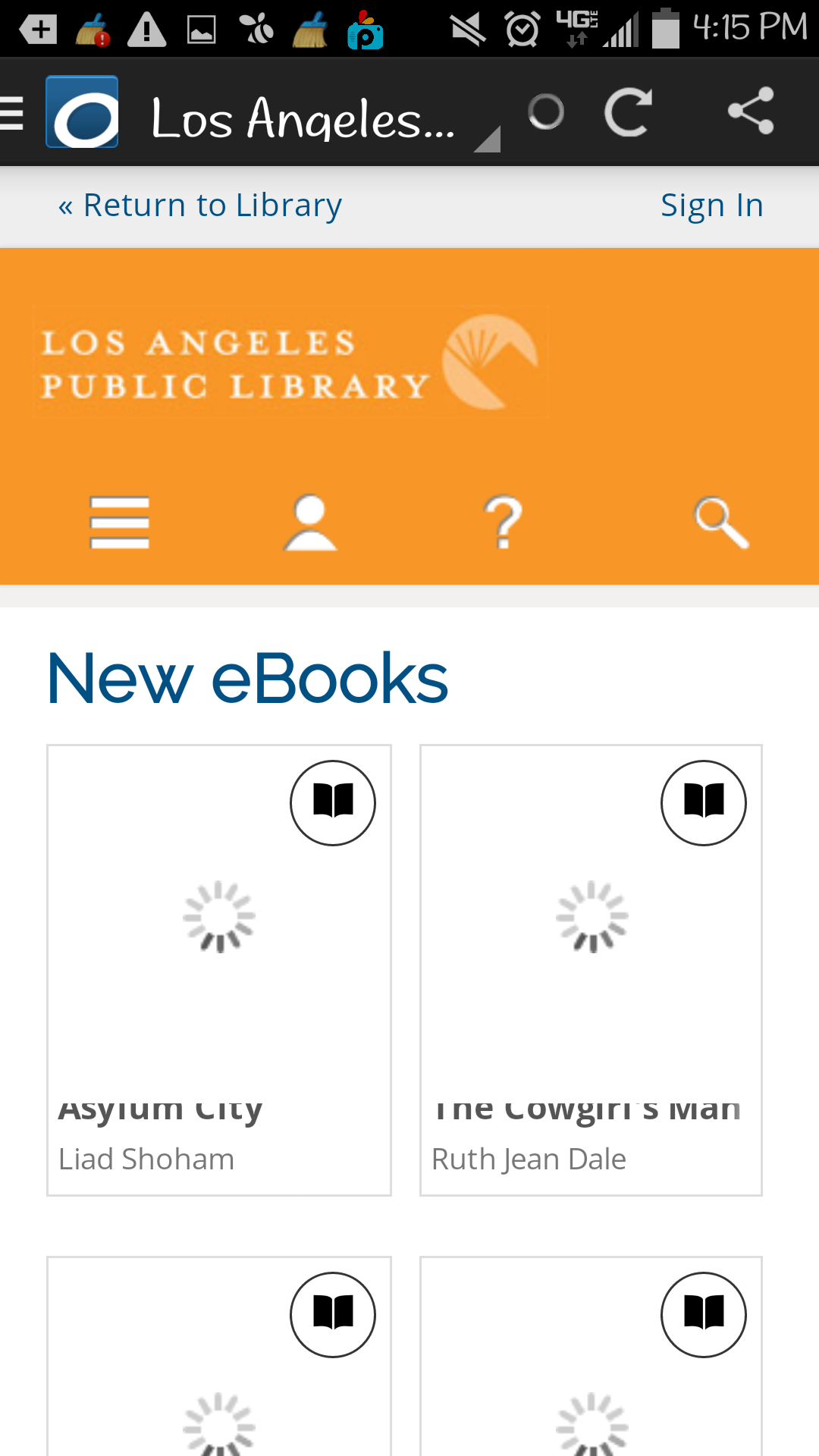
Task: Search the library catalog
Action: pyautogui.click(x=720, y=522)
